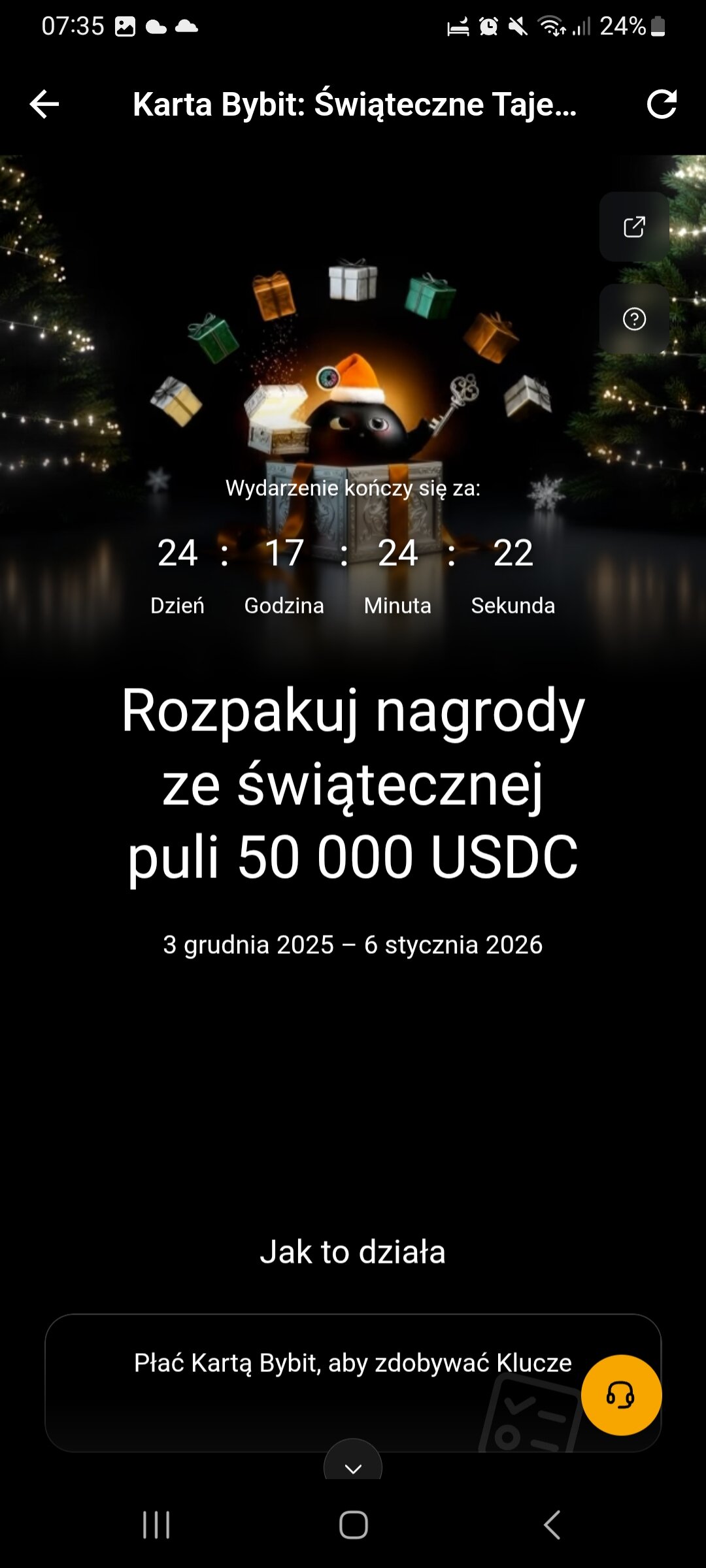
Task: Contact customer support via headset button
Action: tap(621, 1395)
